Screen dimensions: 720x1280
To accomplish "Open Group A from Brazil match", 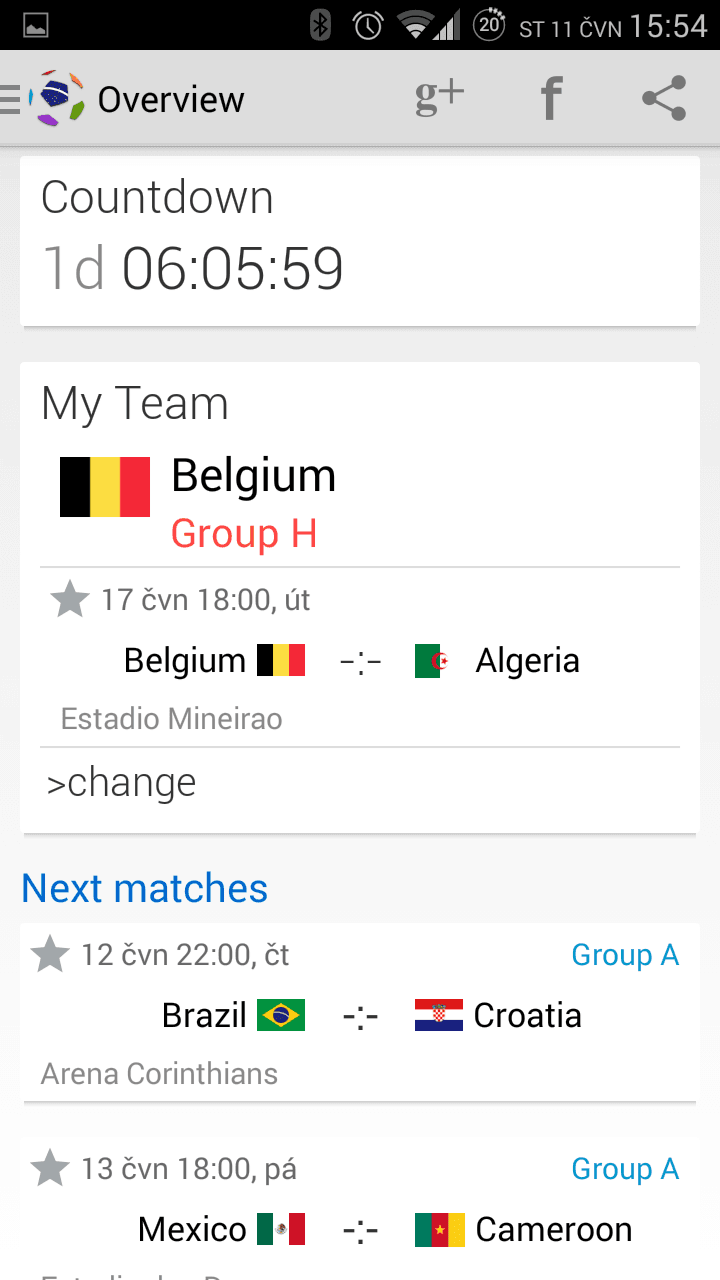I will pos(625,955).
